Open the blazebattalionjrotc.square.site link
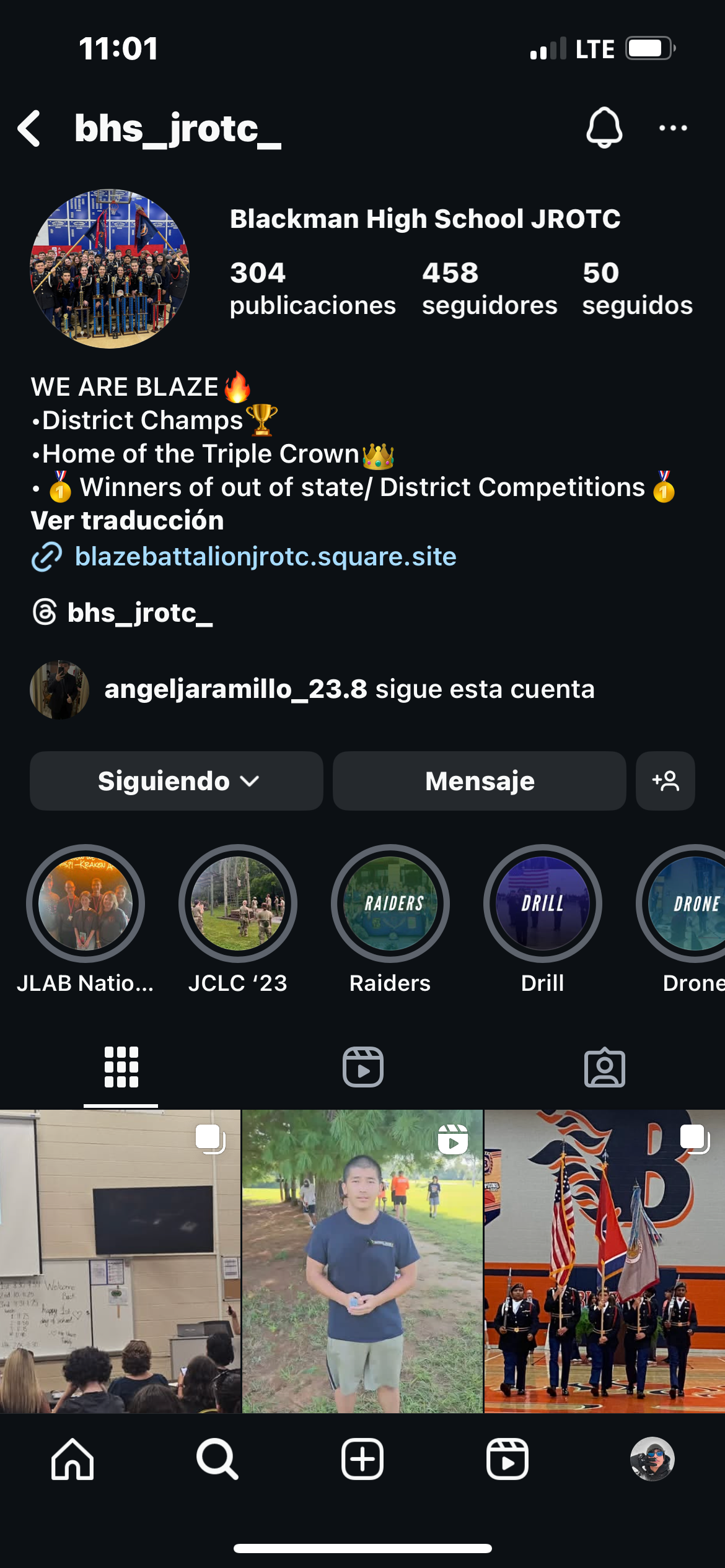This screenshot has height=1568, width=725. [x=265, y=557]
